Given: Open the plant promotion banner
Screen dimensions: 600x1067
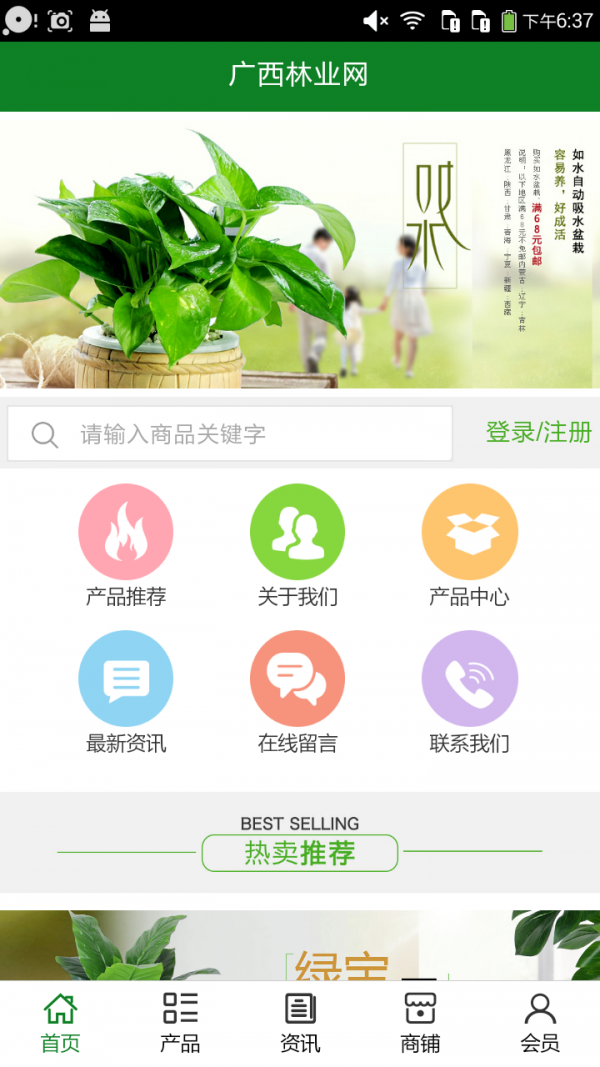Looking at the screenshot, I should pos(300,250).
